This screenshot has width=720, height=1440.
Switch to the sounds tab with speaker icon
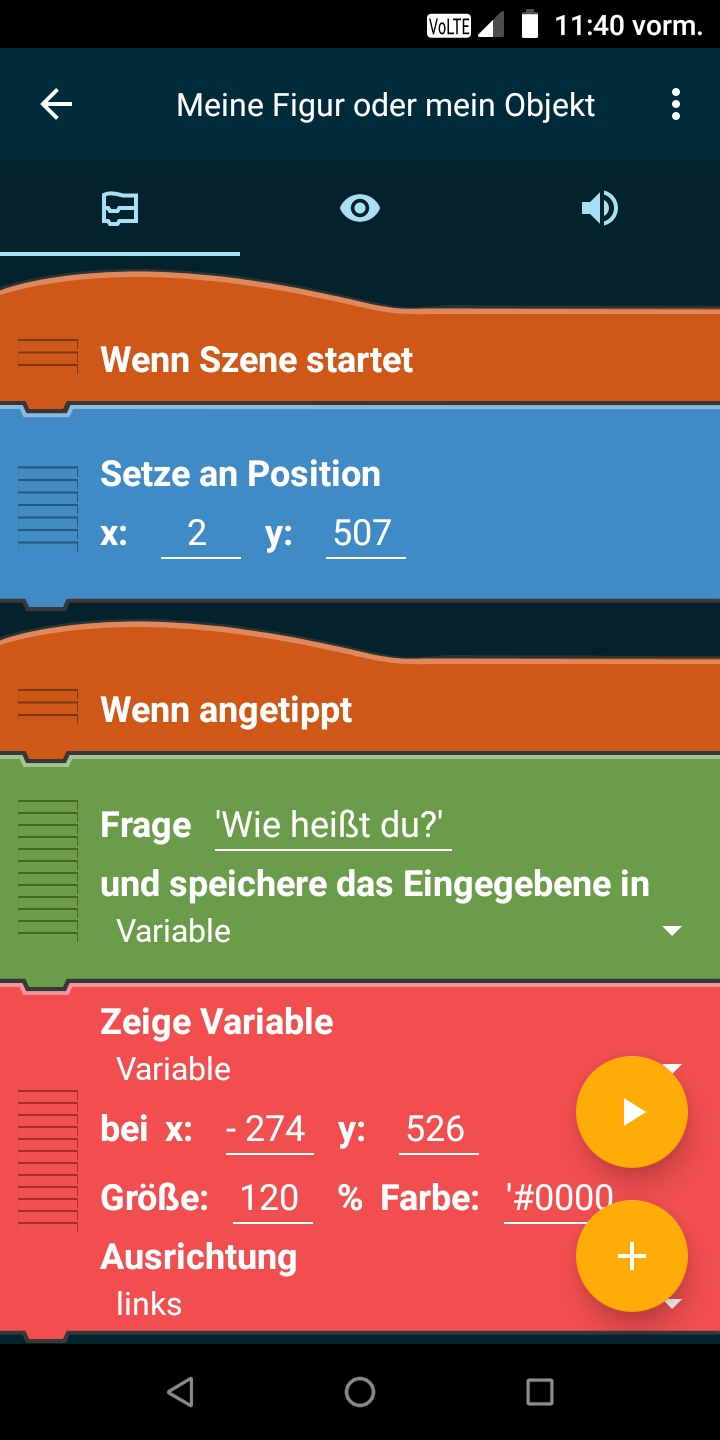point(599,208)
